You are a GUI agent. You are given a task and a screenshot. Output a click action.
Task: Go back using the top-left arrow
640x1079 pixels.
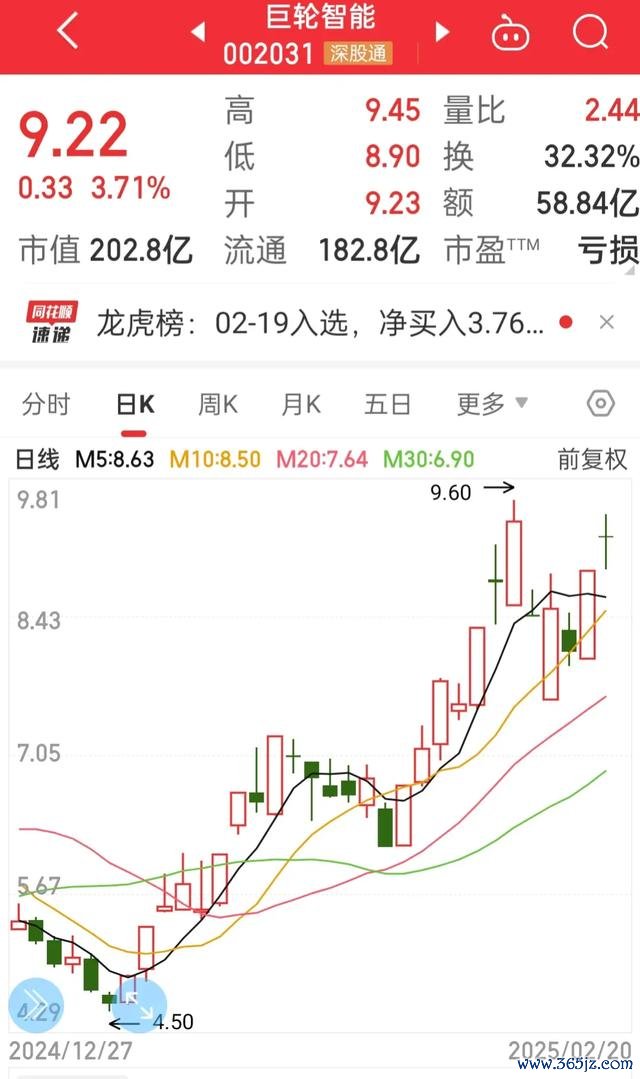click(x=68, y=32)
